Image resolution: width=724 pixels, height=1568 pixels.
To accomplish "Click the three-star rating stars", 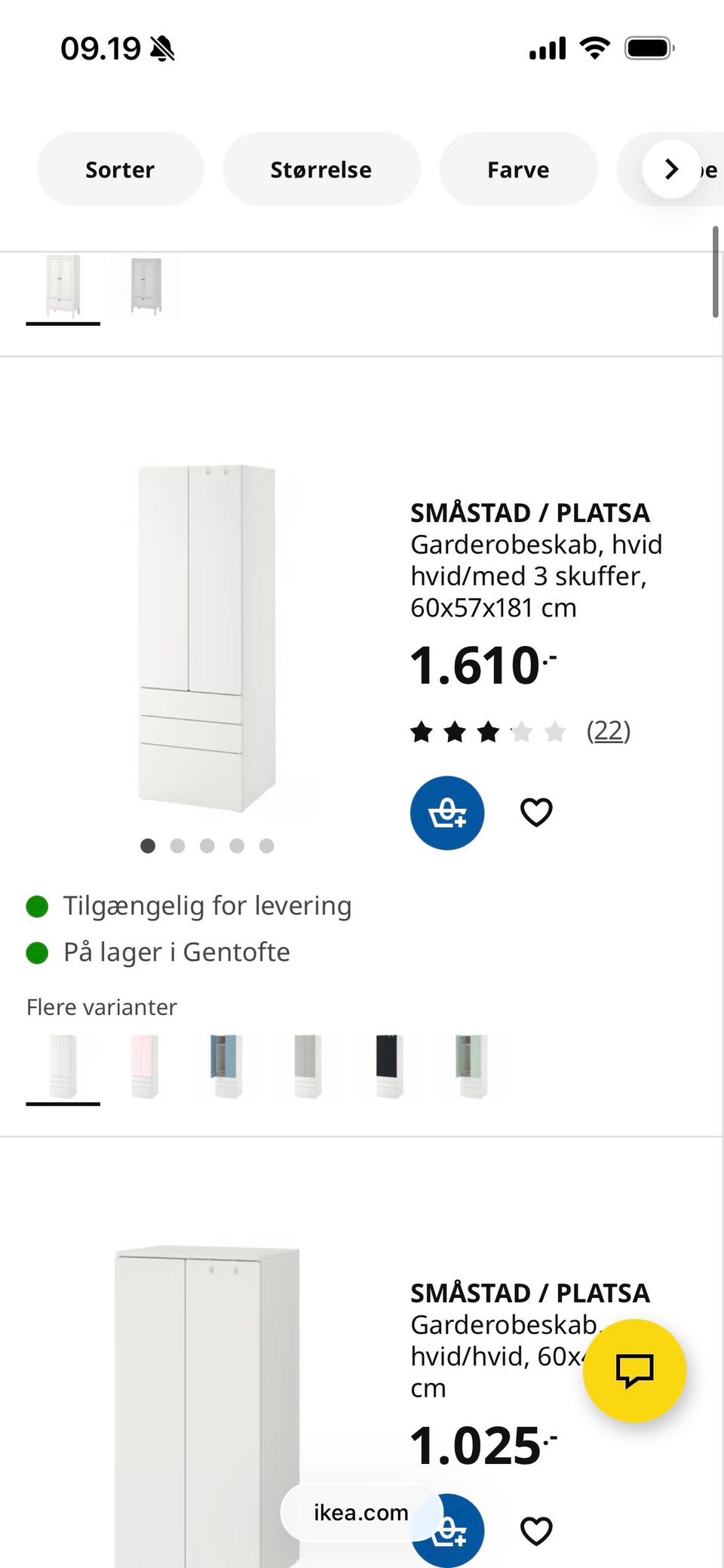I will point(486,730).
